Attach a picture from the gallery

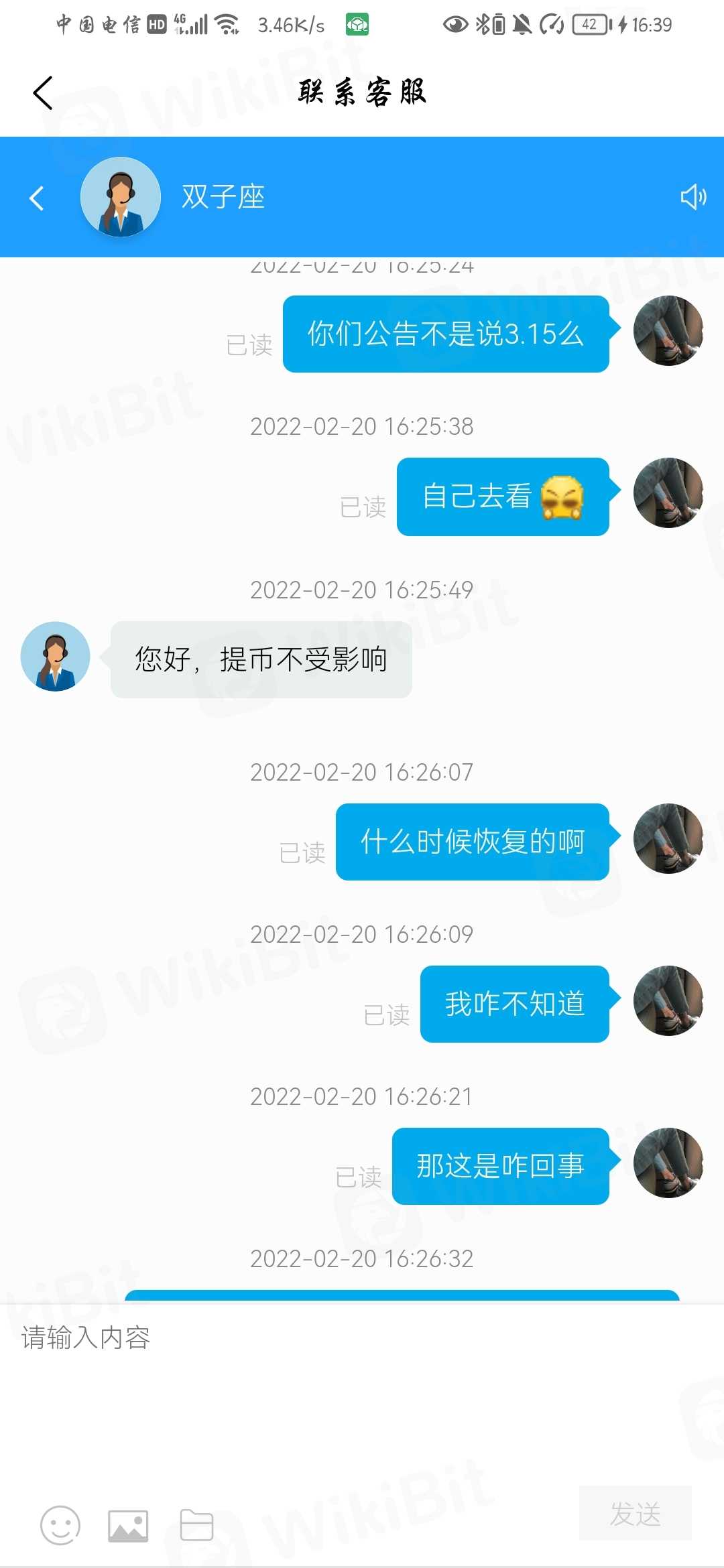coord(128,1526)
